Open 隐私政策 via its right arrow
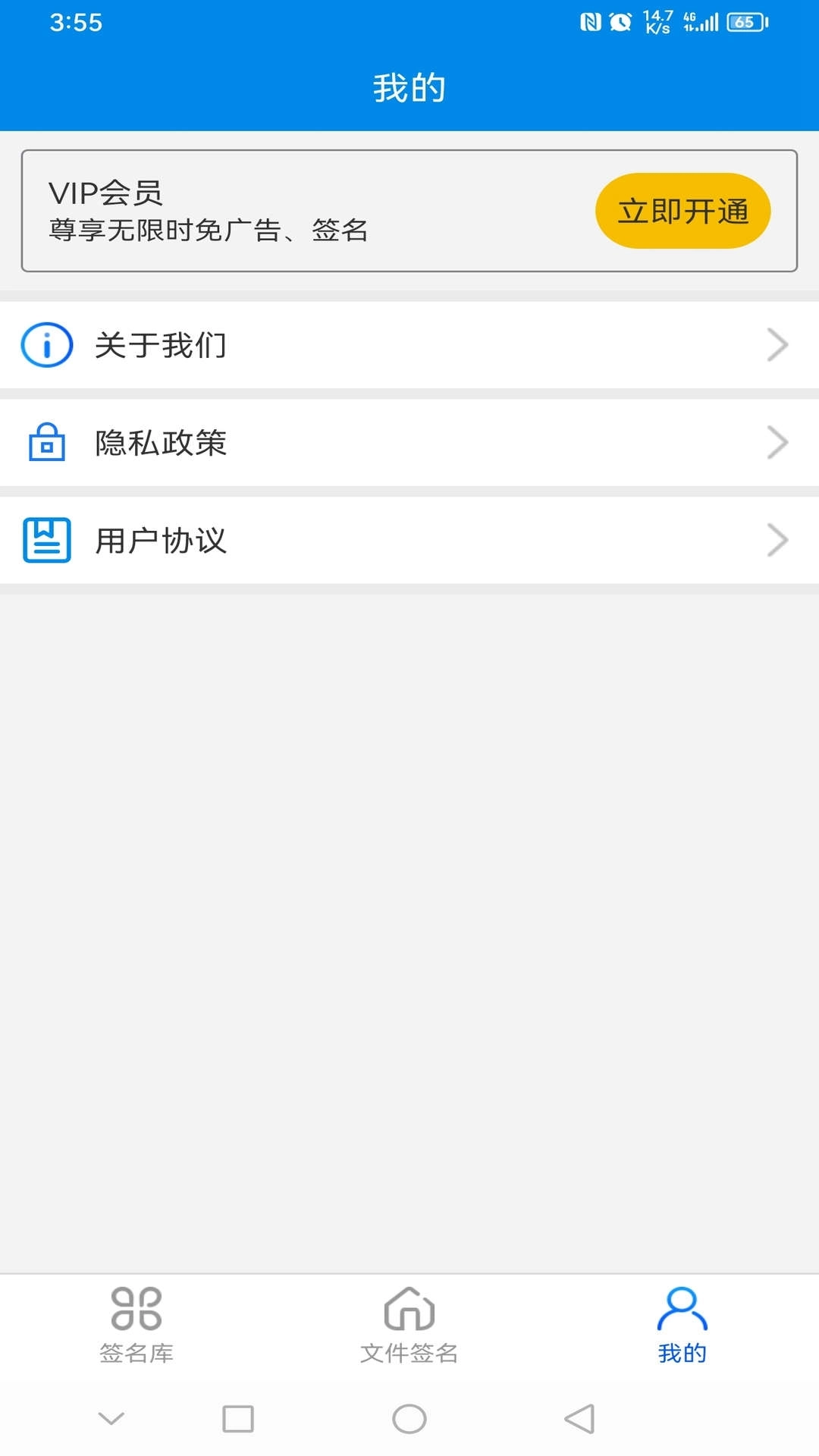Screen dimensions: 819x1456 778,442
